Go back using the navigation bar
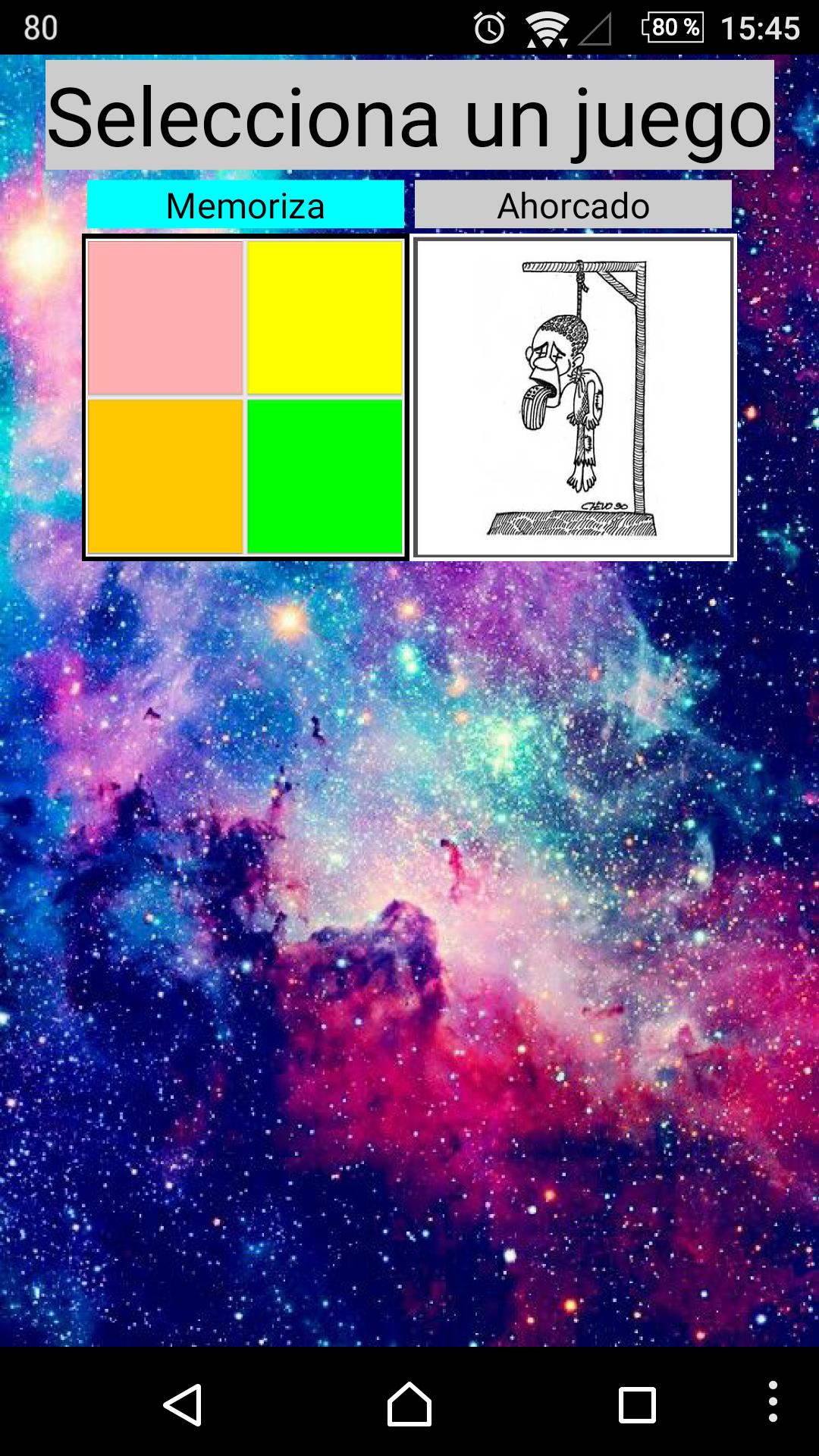The width and height of the screenshot is (819, 1456). tap(183, 1405)
